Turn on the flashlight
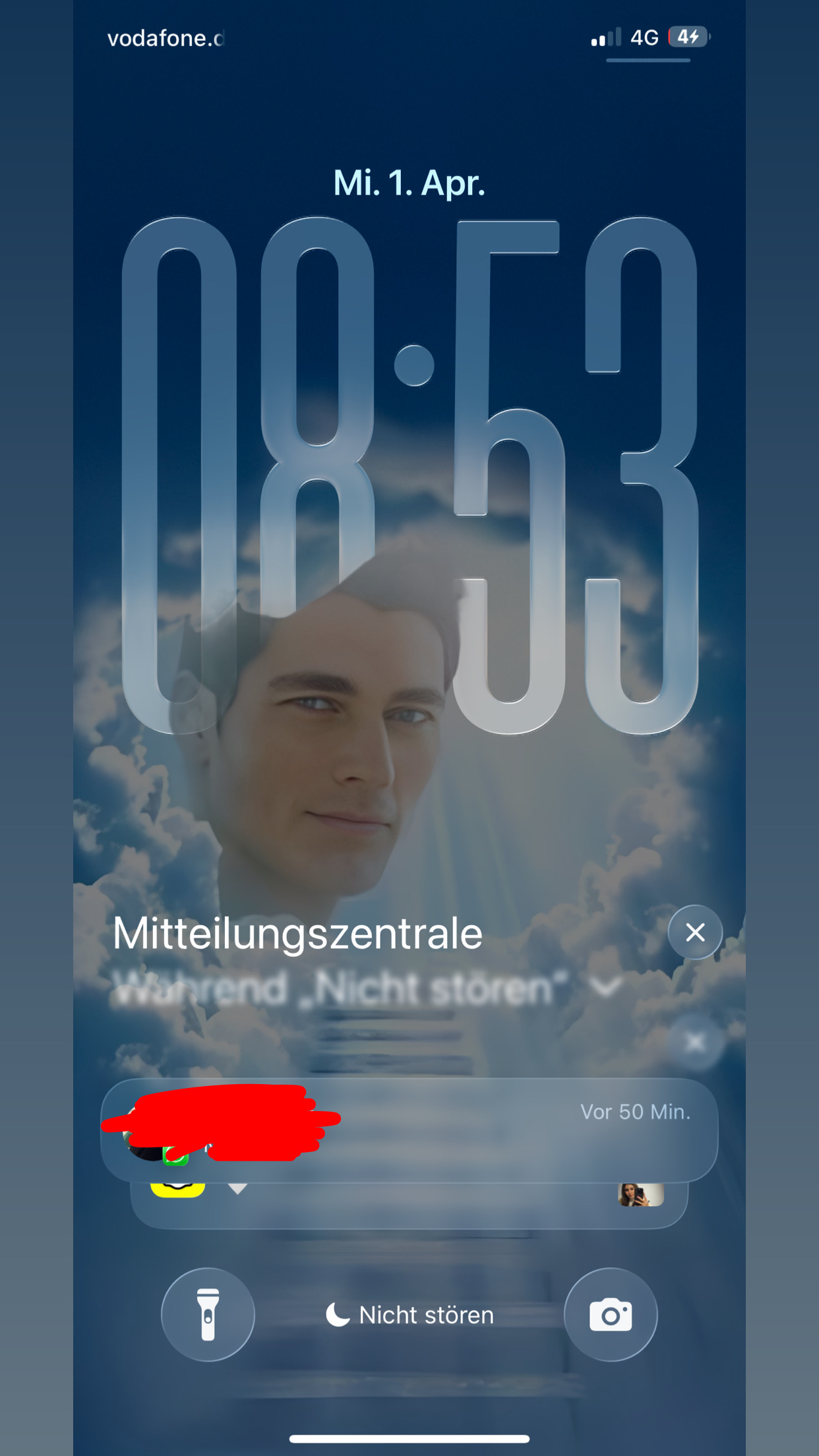This screenshot has width=819, height=1456. [208, 1314]
